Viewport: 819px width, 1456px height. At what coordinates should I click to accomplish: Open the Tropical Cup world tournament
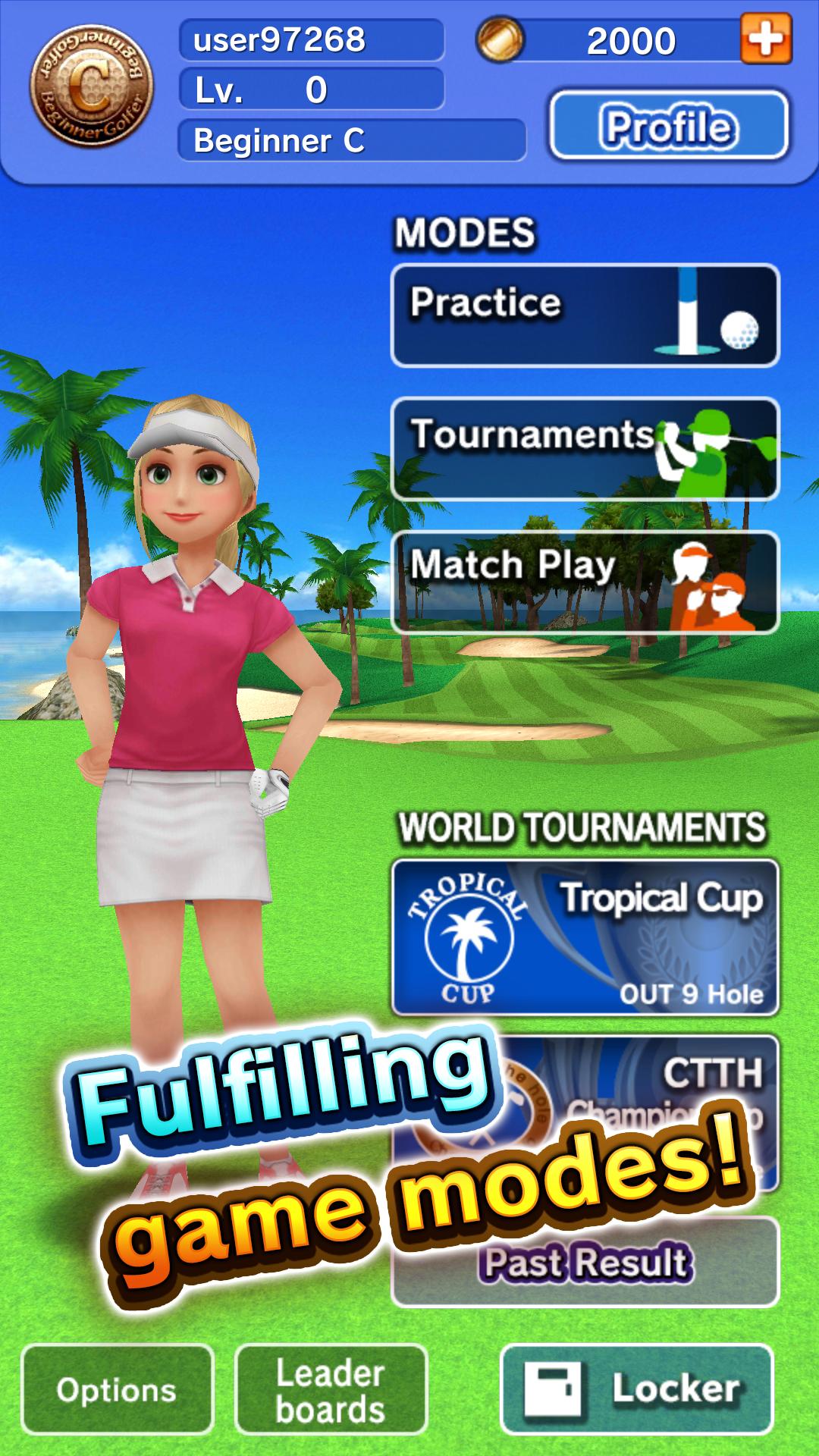[x=585, y=937]
